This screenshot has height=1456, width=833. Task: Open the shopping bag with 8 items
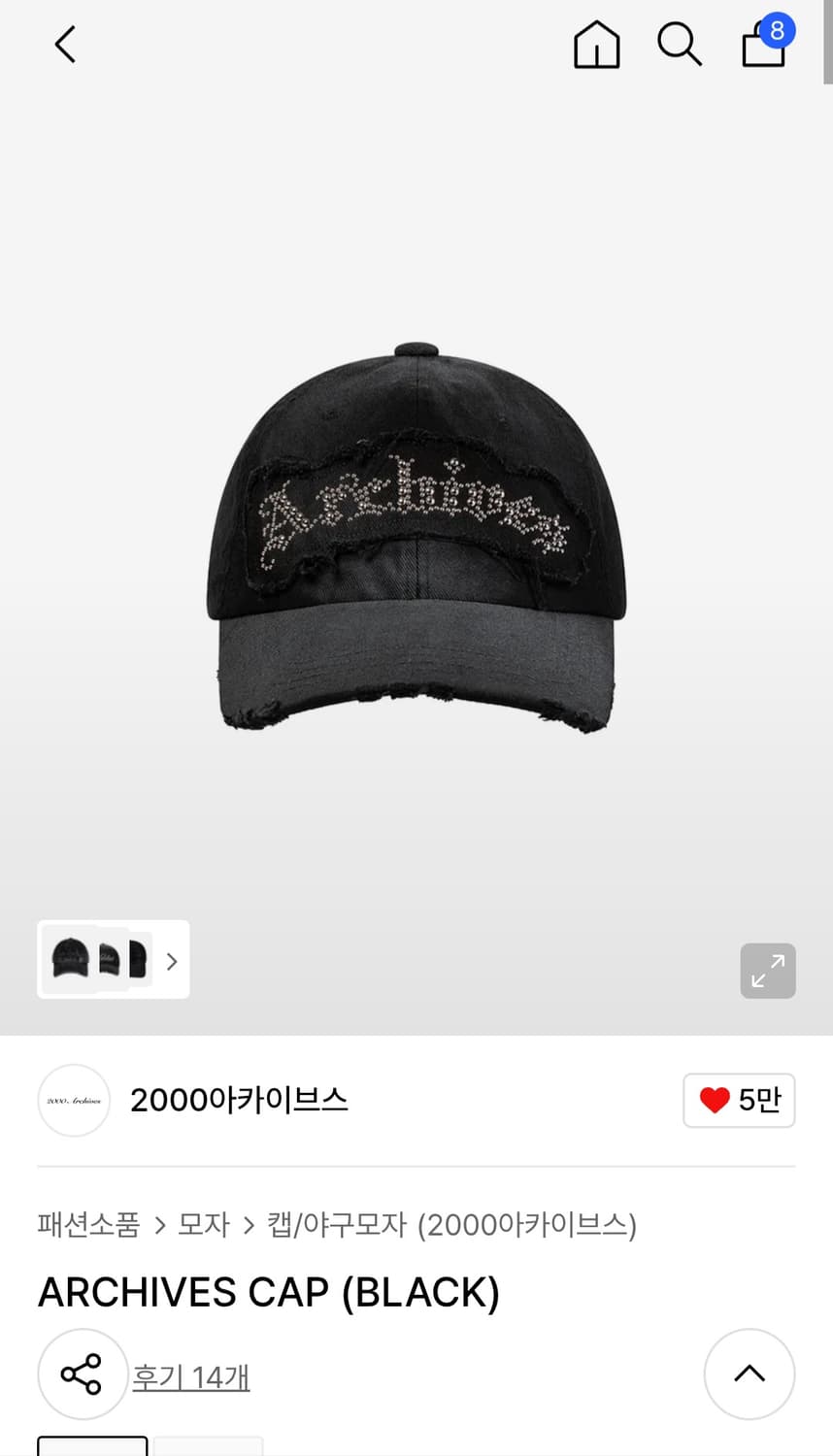point(763,49)
